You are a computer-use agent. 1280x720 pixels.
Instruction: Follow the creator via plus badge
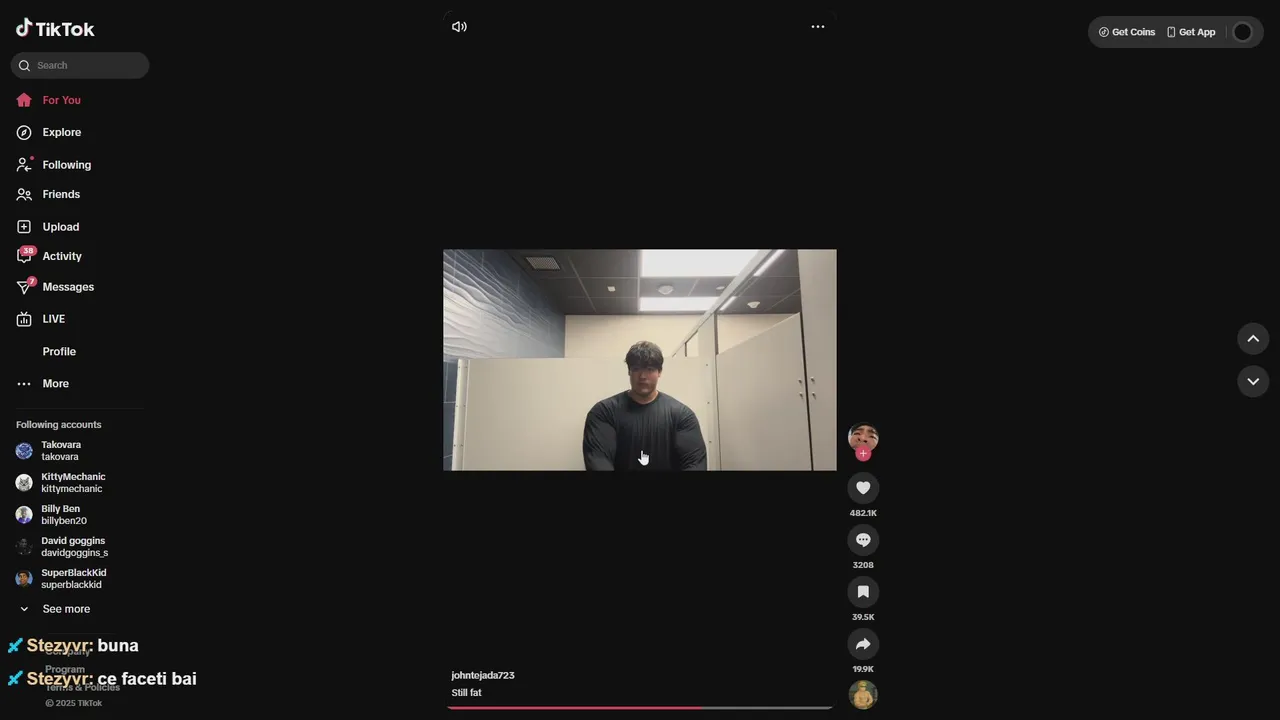863,454
